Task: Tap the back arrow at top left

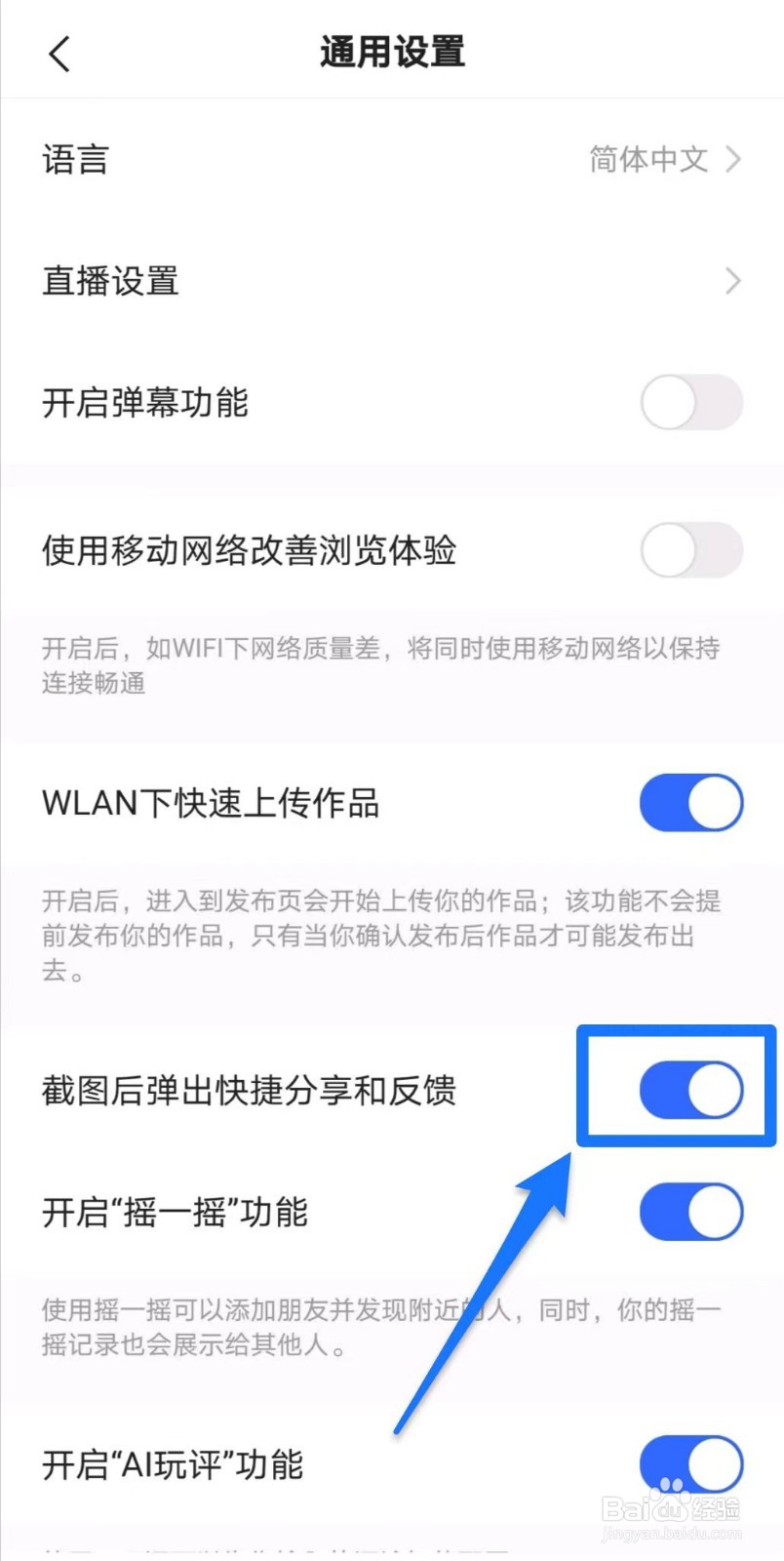Action: (x=59, y=54)
